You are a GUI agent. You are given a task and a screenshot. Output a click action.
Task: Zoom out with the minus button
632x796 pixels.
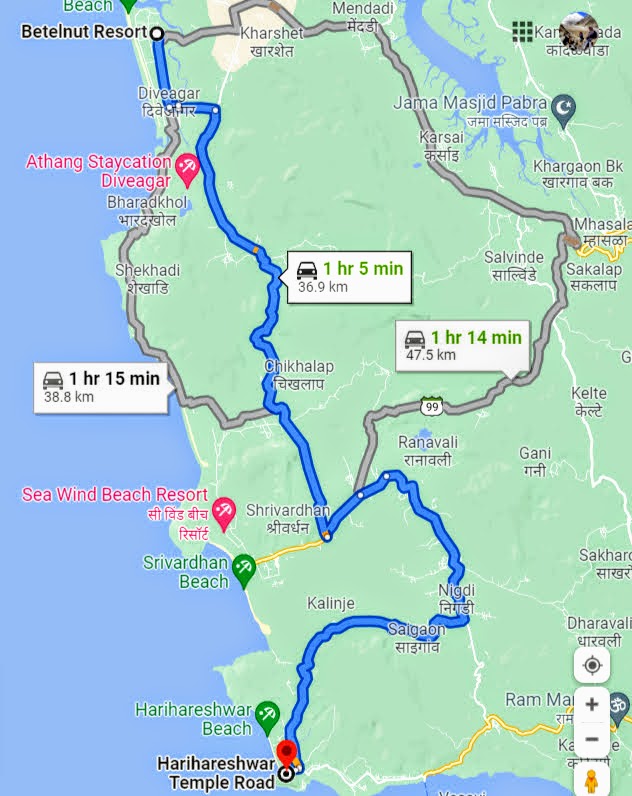(592, 739)
